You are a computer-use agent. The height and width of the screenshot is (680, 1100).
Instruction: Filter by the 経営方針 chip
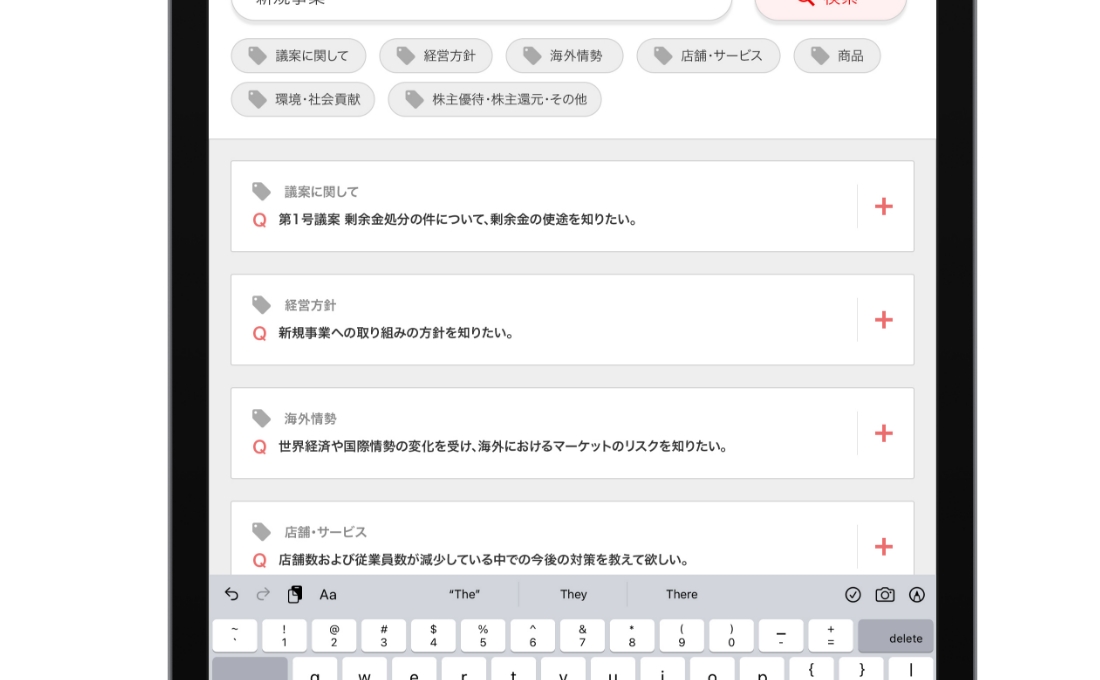pos(435,56)
